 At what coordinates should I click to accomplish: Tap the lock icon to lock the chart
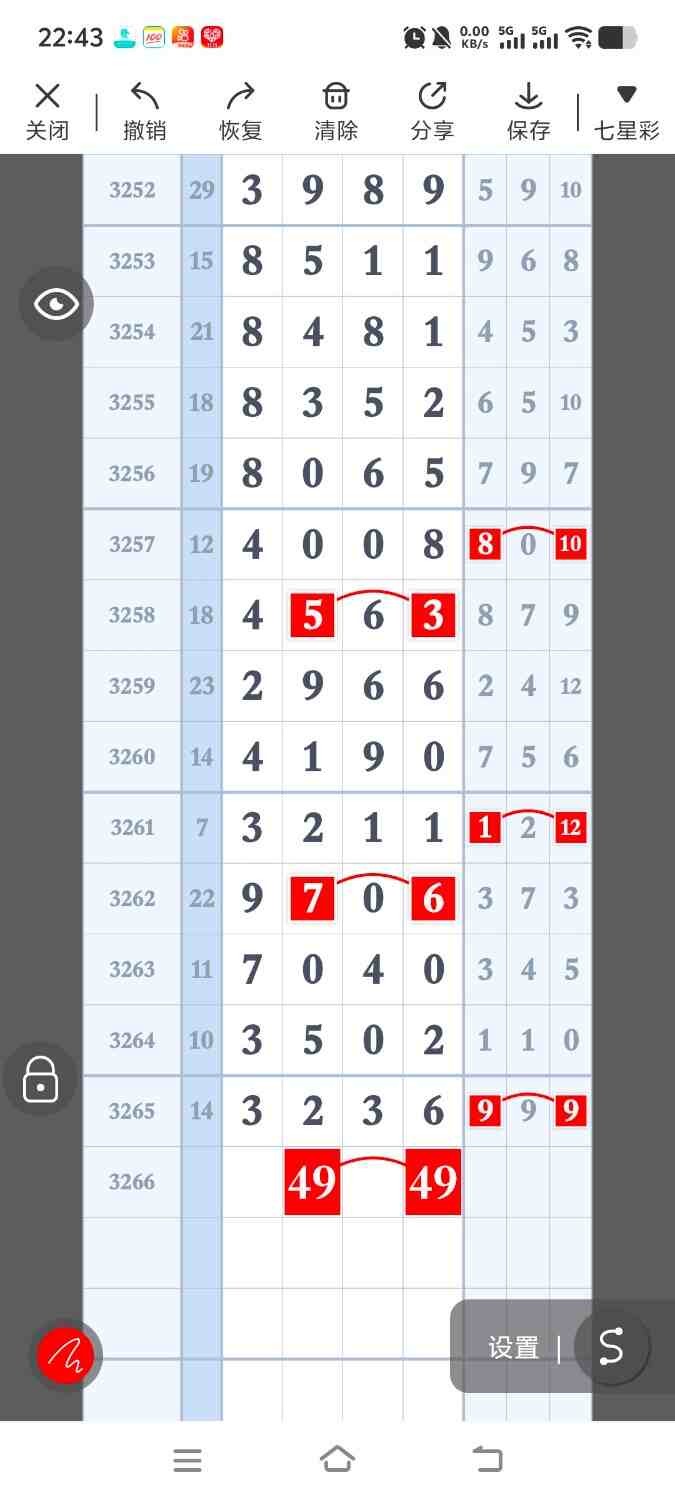tap(40, 1079)
